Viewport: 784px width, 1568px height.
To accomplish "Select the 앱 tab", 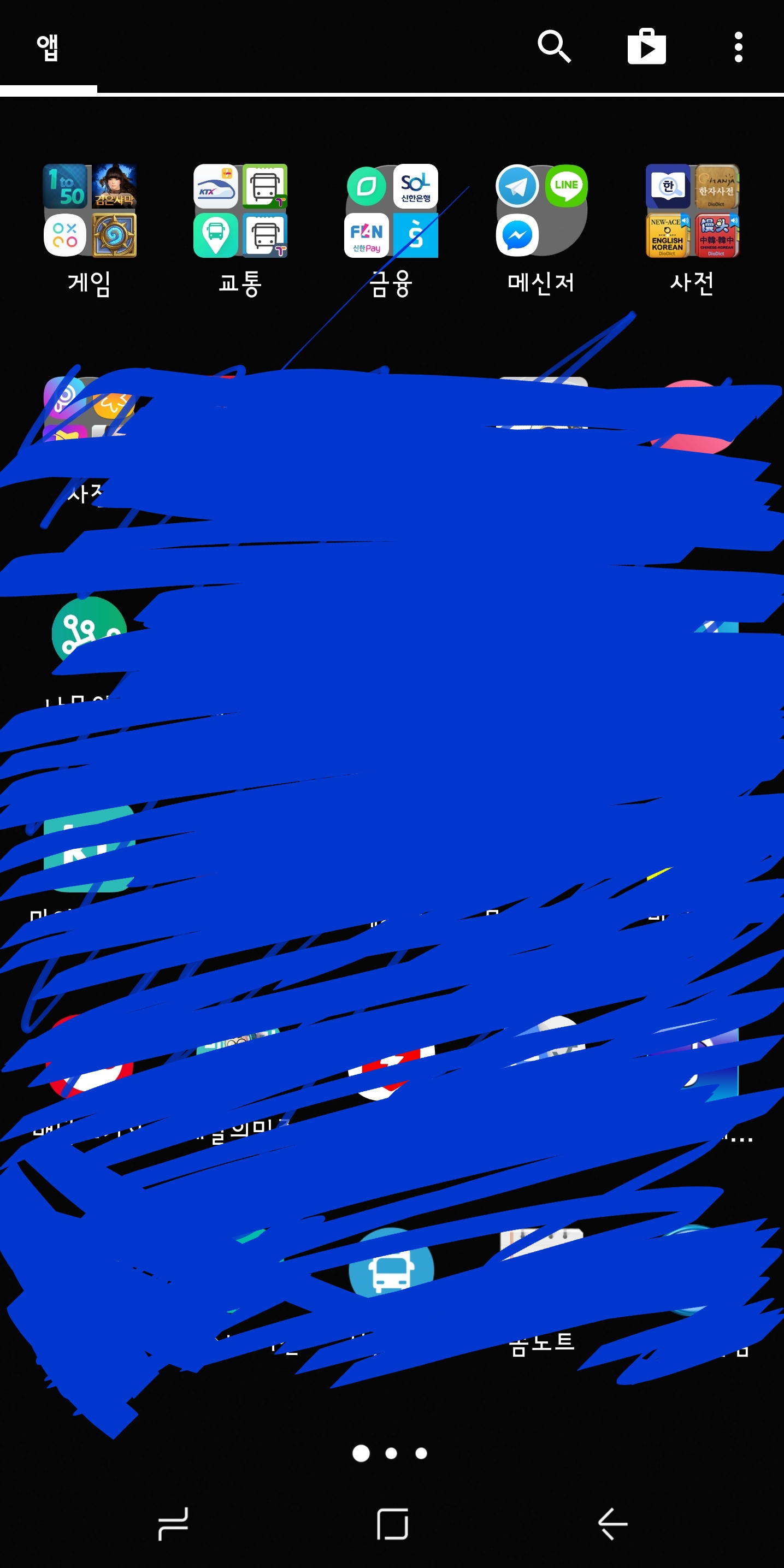I will click(x=48, y=48).
